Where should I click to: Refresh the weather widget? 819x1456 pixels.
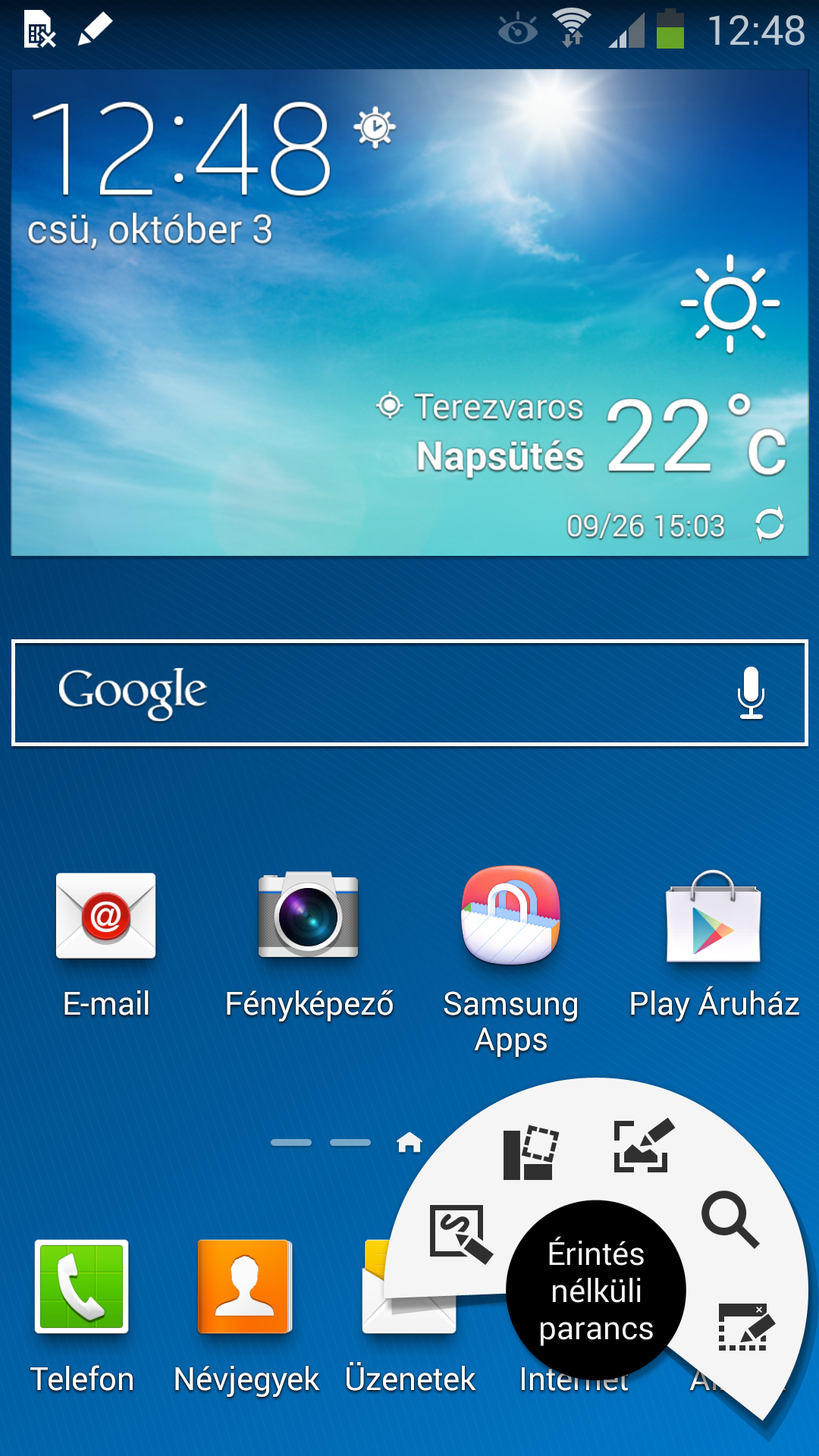[769, 525]
